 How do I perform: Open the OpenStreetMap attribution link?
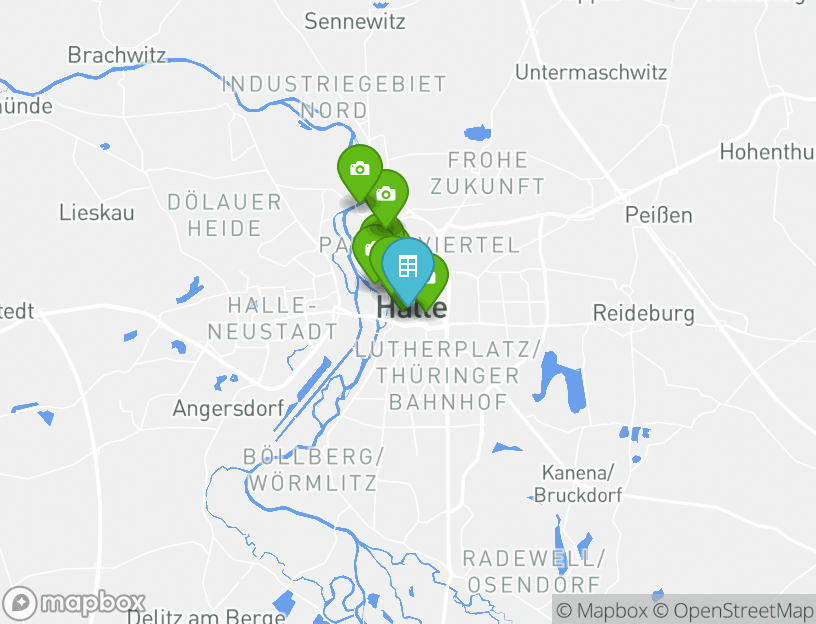point(733,610)
